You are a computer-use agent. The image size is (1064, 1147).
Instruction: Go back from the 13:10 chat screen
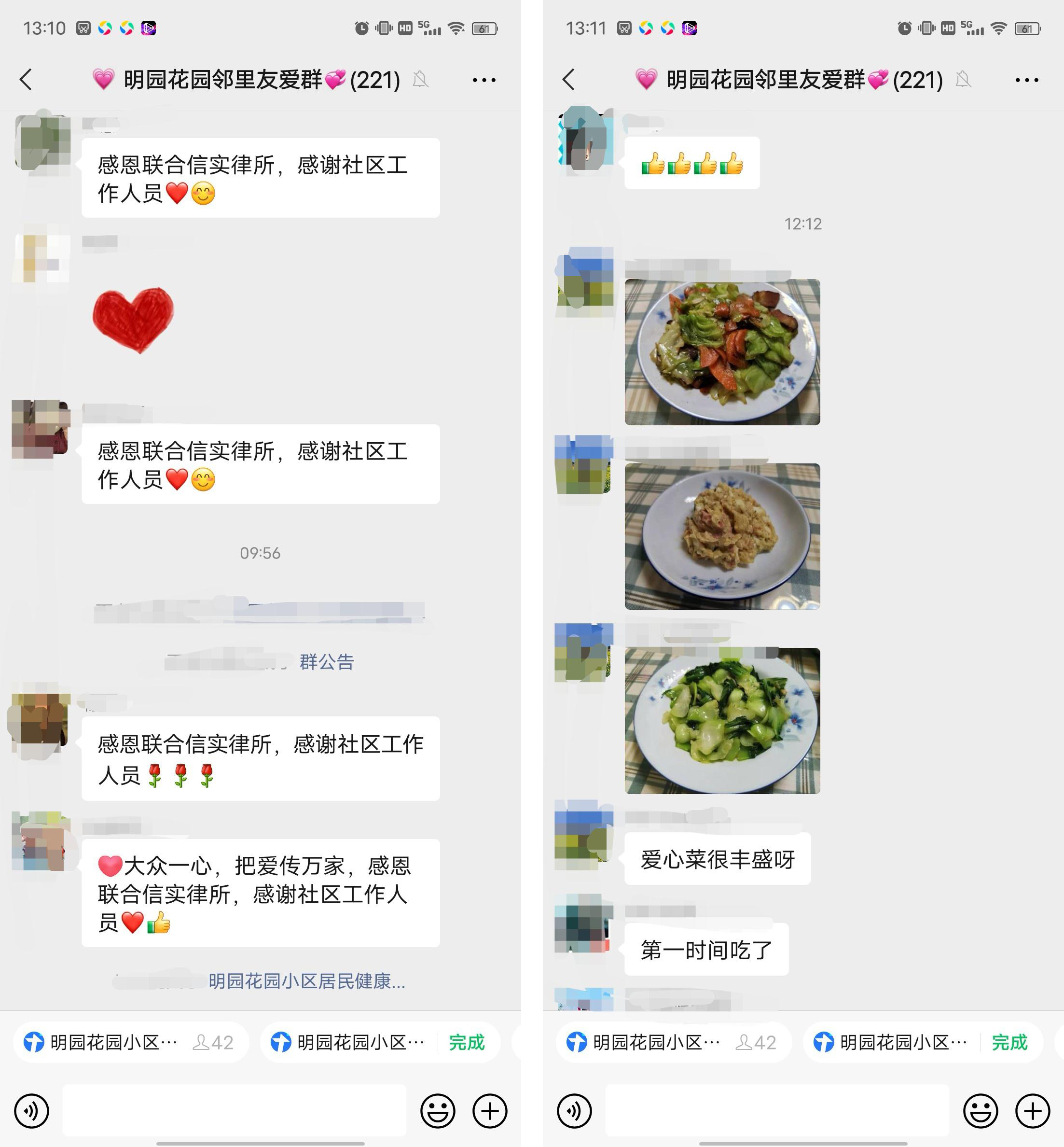click(x=26, y=80)
